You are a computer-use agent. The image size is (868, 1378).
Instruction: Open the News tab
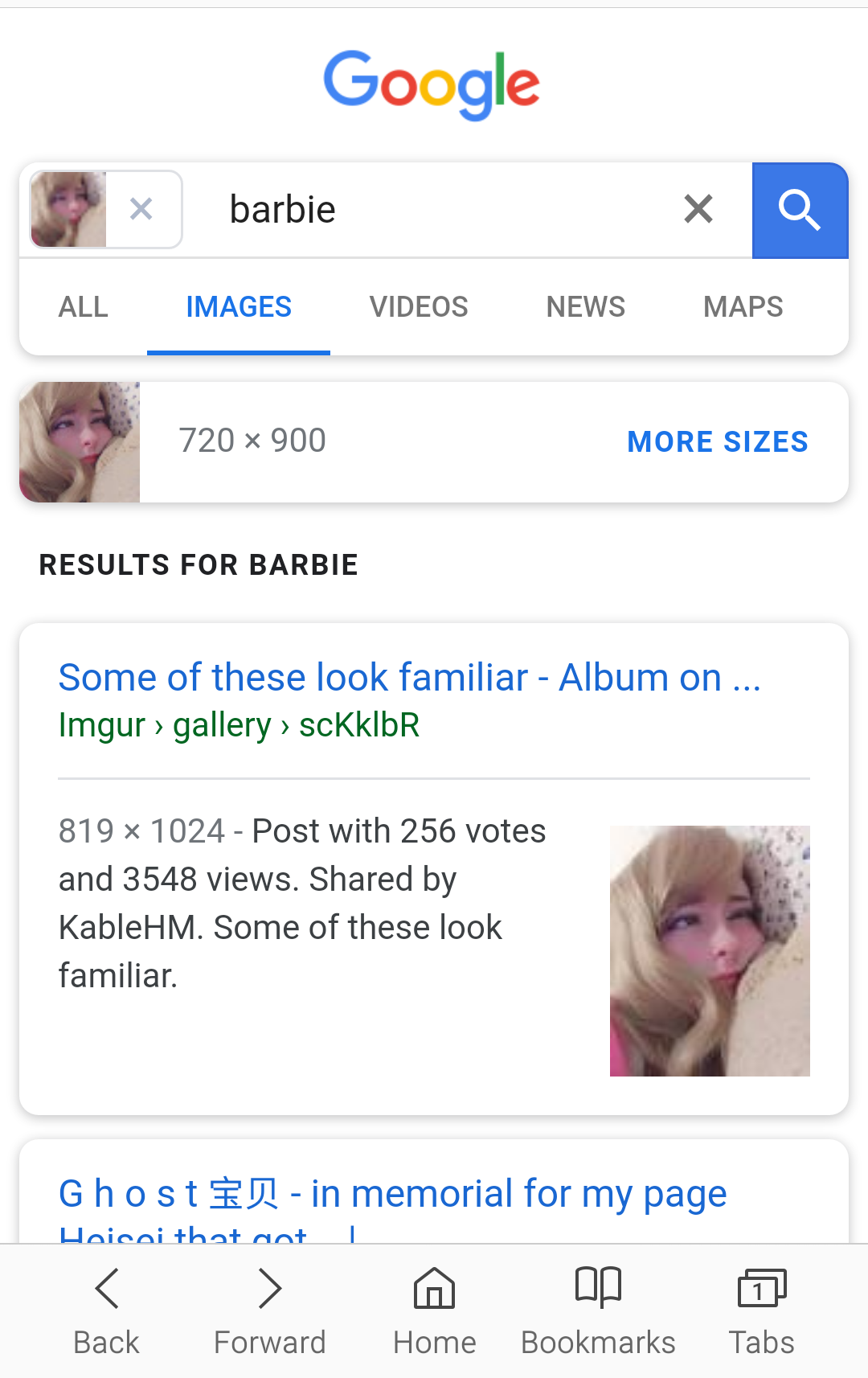tap(585, 307)
